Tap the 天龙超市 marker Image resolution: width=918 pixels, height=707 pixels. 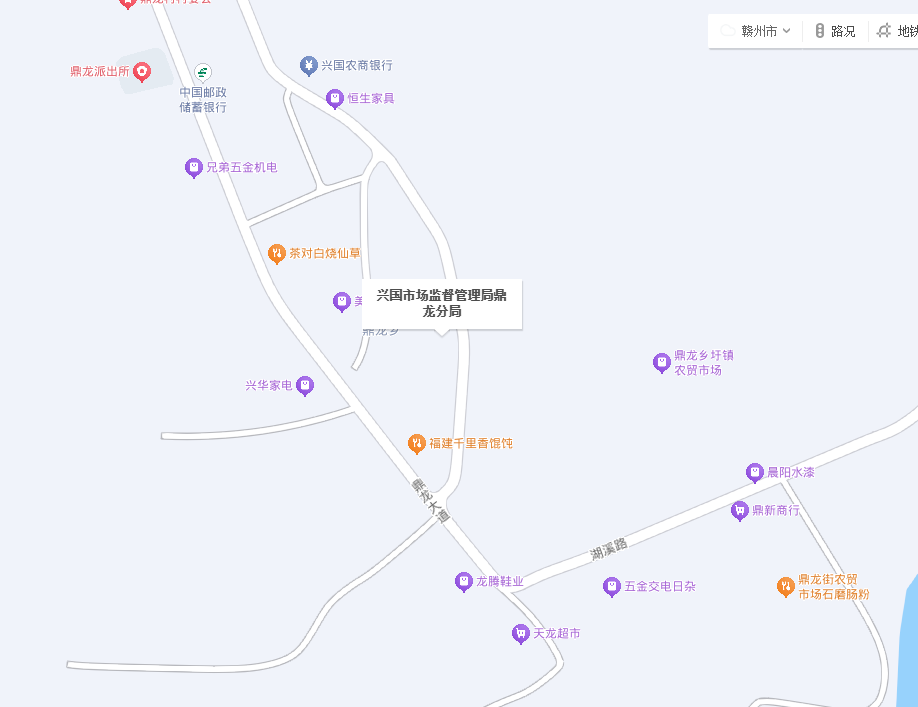pyautogui.click(x=520, y=633)
